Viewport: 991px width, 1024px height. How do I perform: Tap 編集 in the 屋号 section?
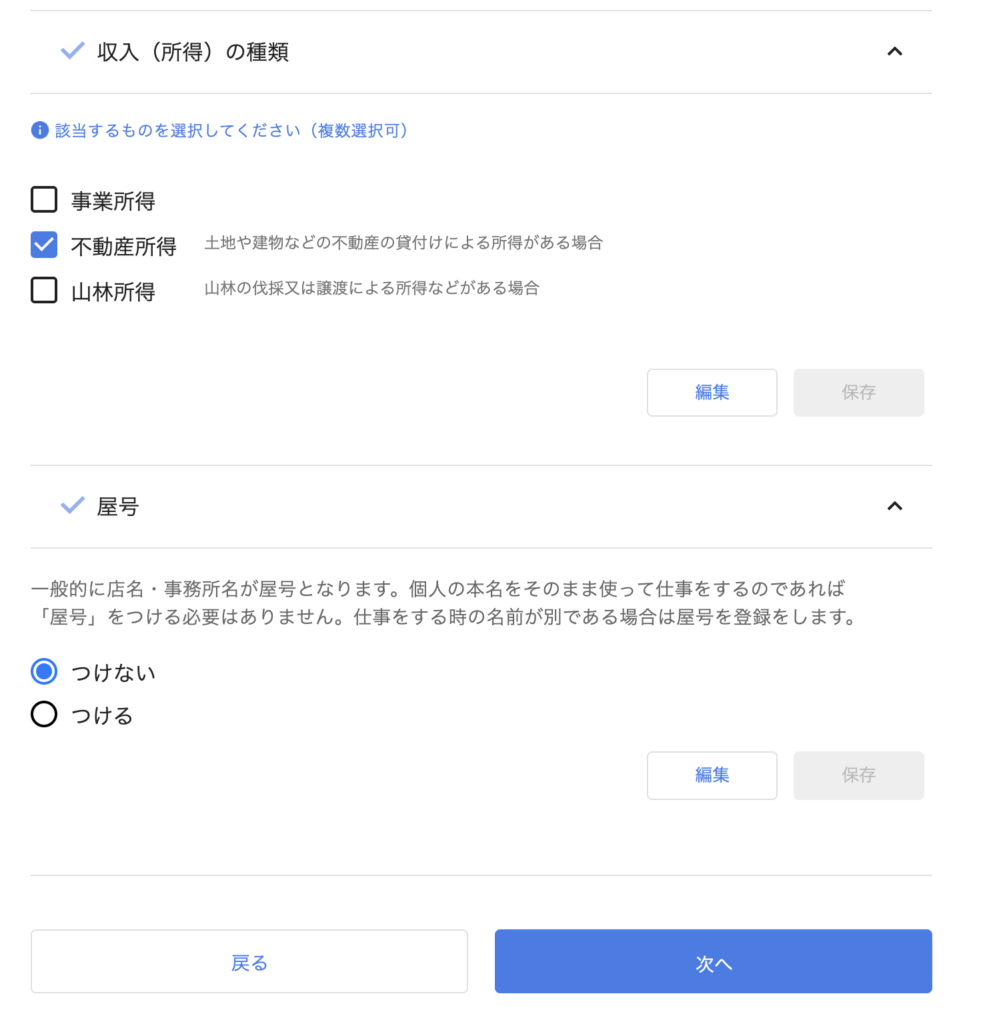tap(712, 775)
